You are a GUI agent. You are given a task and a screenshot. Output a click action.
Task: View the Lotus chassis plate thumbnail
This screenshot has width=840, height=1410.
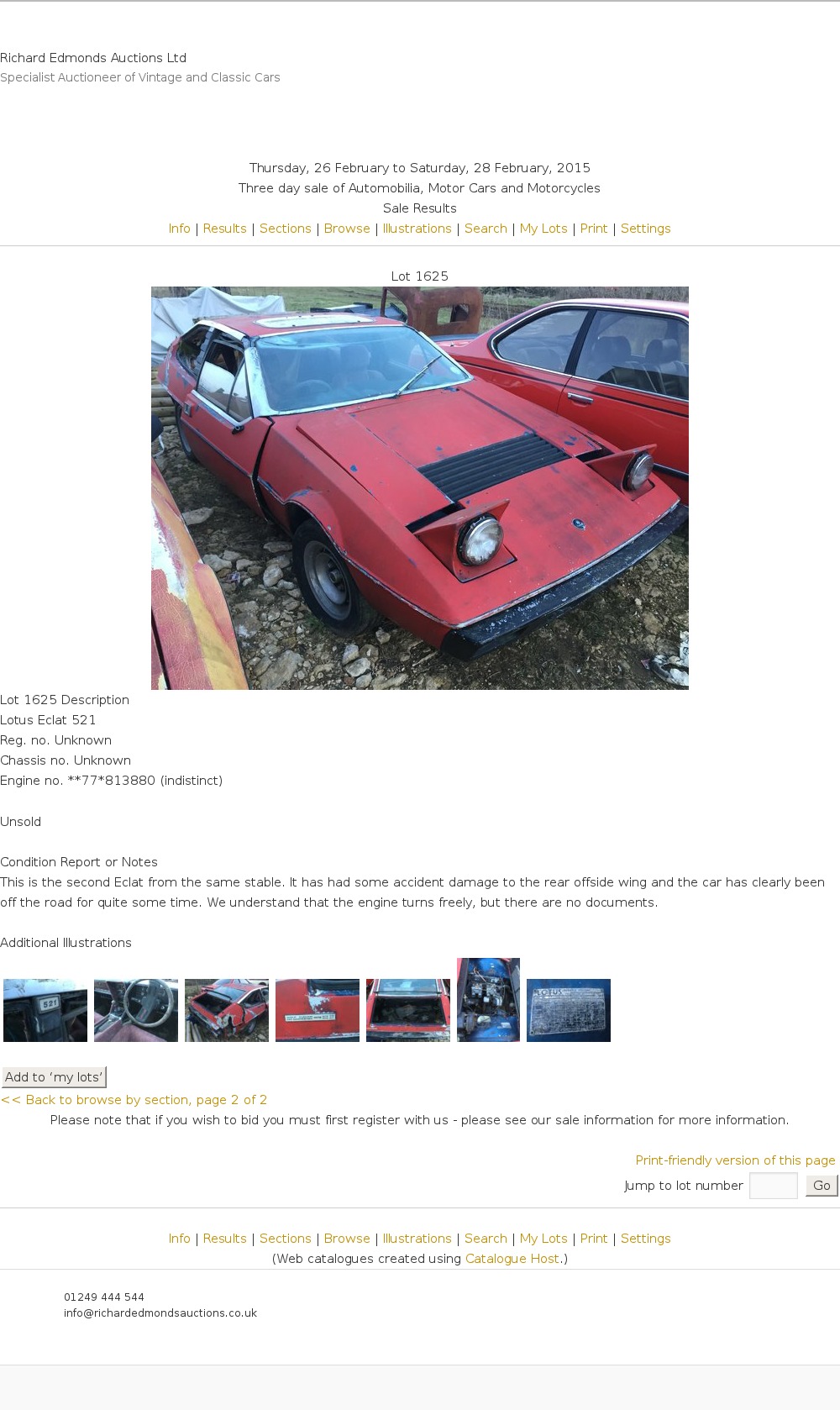569,1010
